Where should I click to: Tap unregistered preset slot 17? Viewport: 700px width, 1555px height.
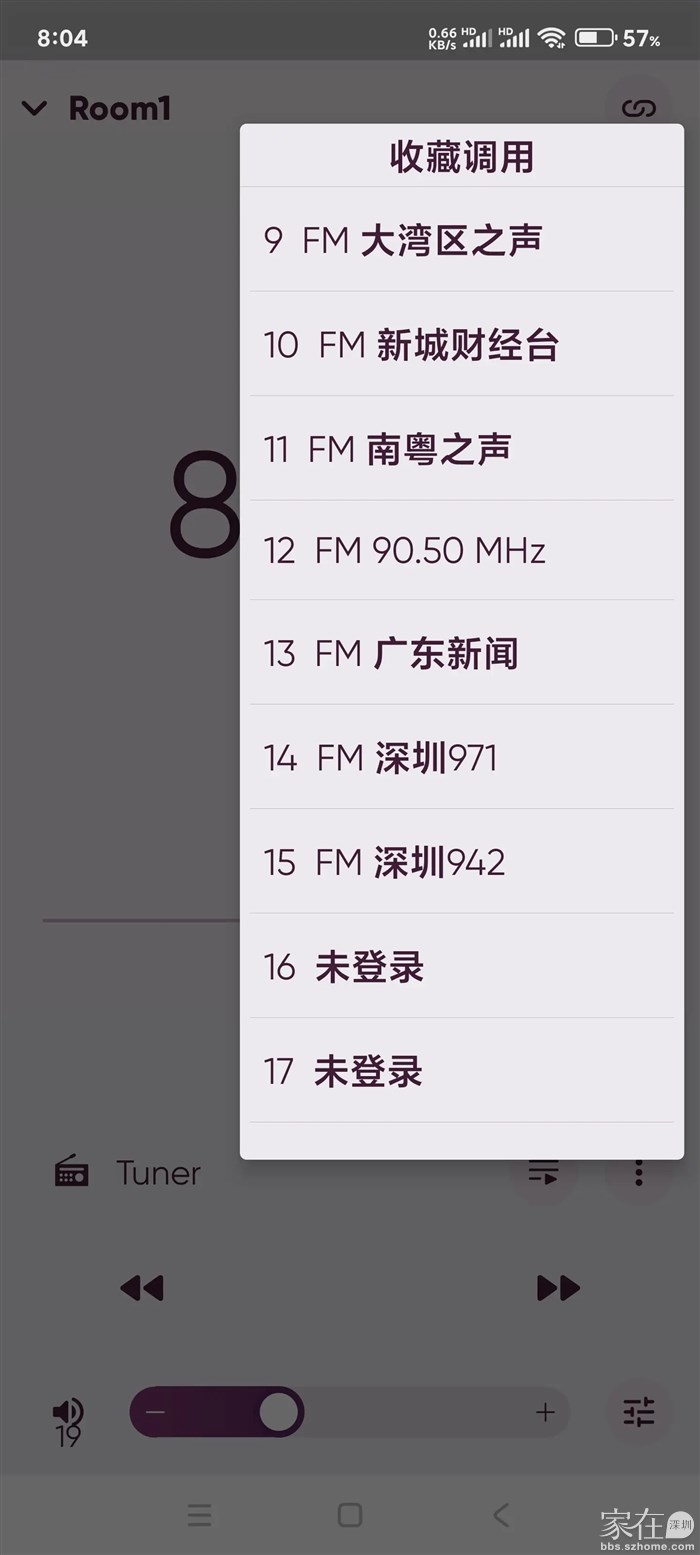click(x=461, y=1071)
